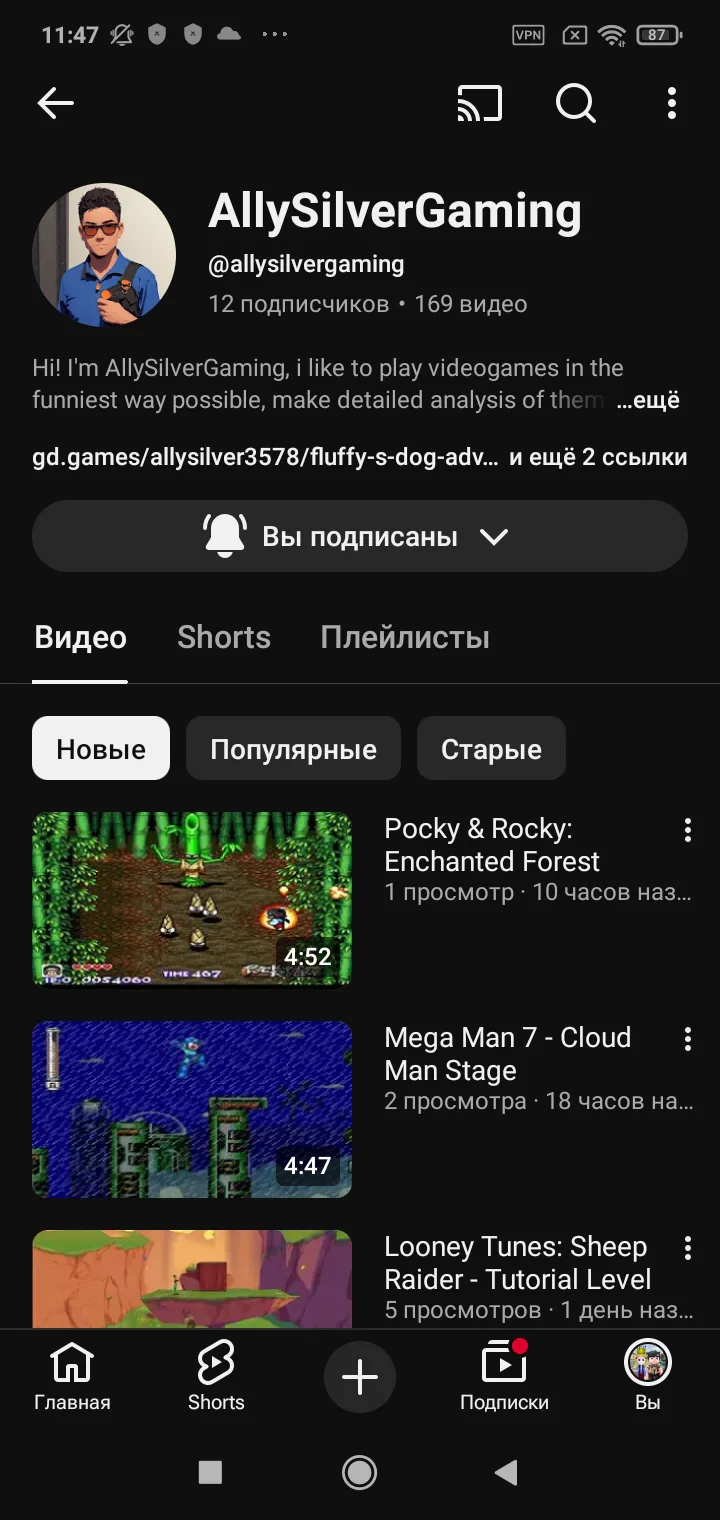
Task: Open the channel overflow menu
Action: point(671,103)
